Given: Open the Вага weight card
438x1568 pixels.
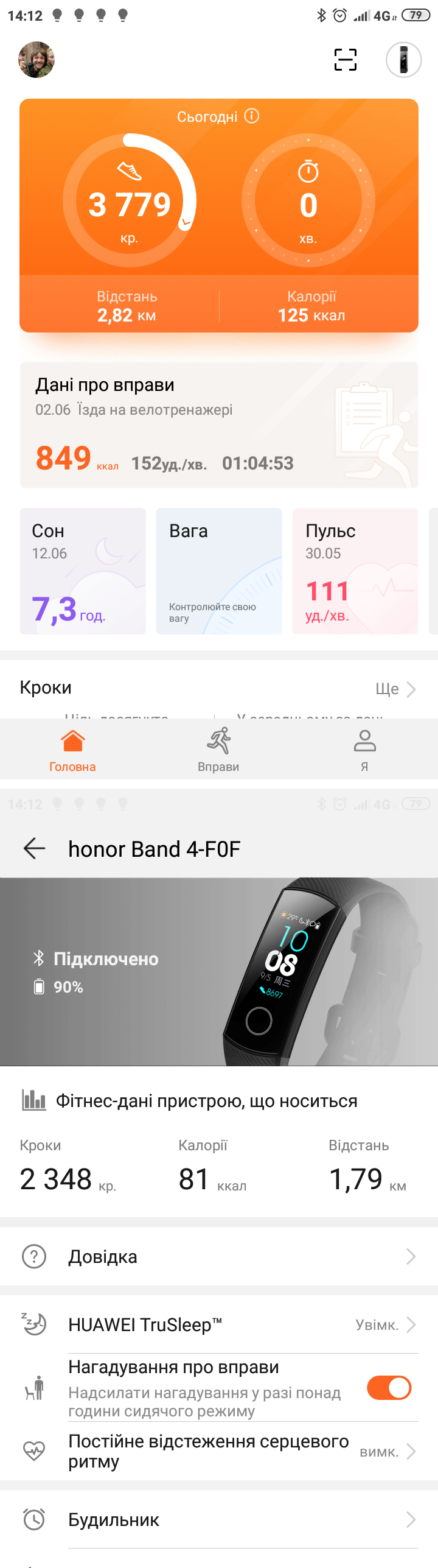Looking at the screenshot, I should click(x=219, y=571).
